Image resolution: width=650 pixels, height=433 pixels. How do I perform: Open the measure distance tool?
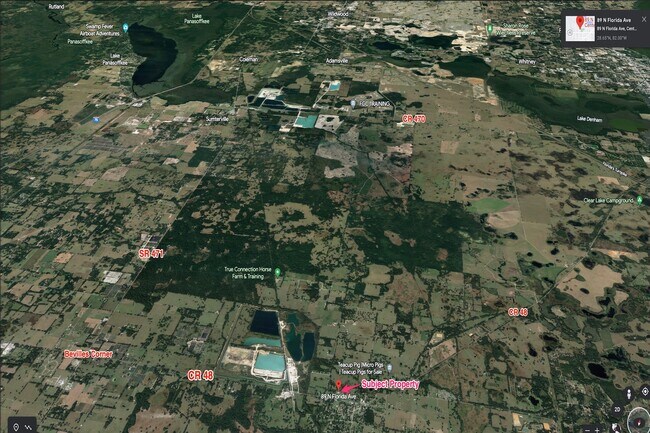[30, 426]
